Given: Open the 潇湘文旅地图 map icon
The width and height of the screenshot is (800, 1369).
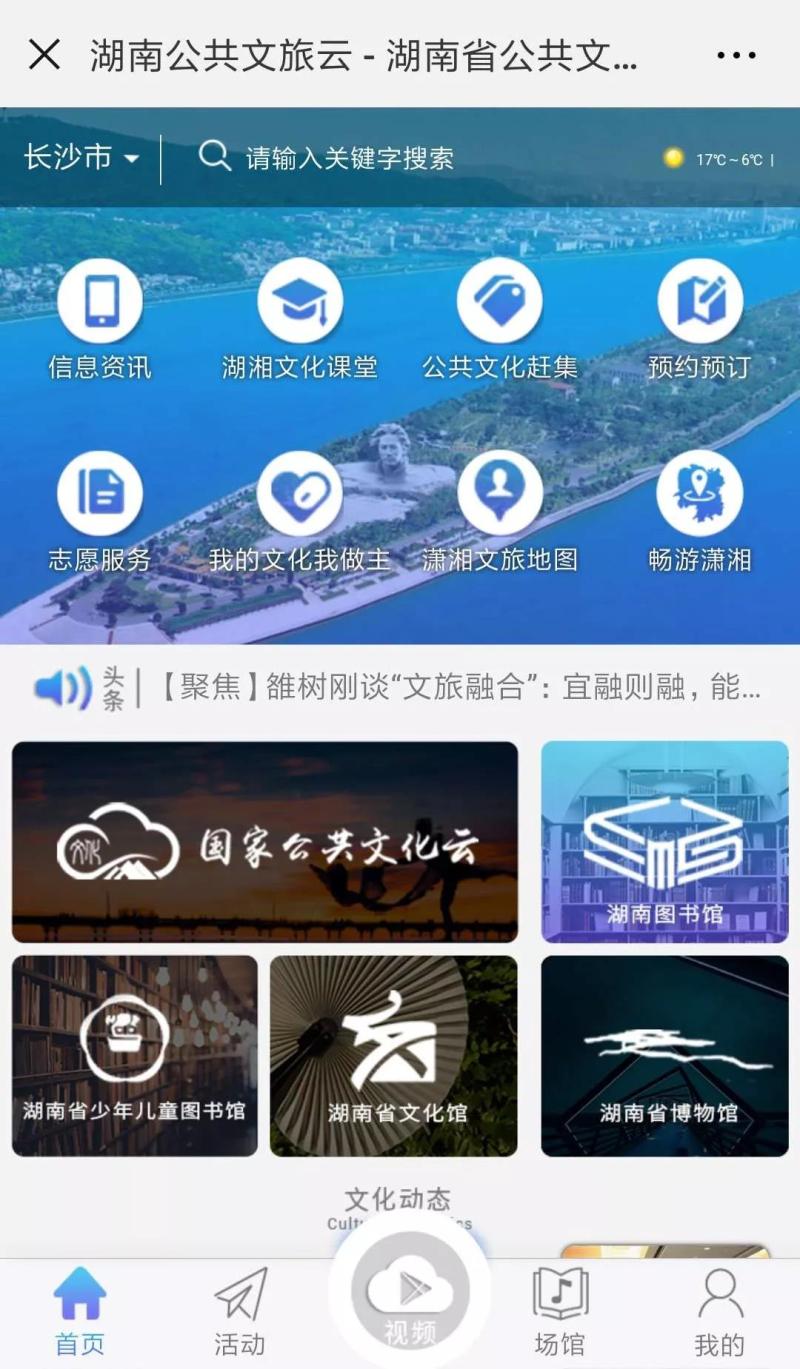Looking at the screenshot, I should (500, 492).
